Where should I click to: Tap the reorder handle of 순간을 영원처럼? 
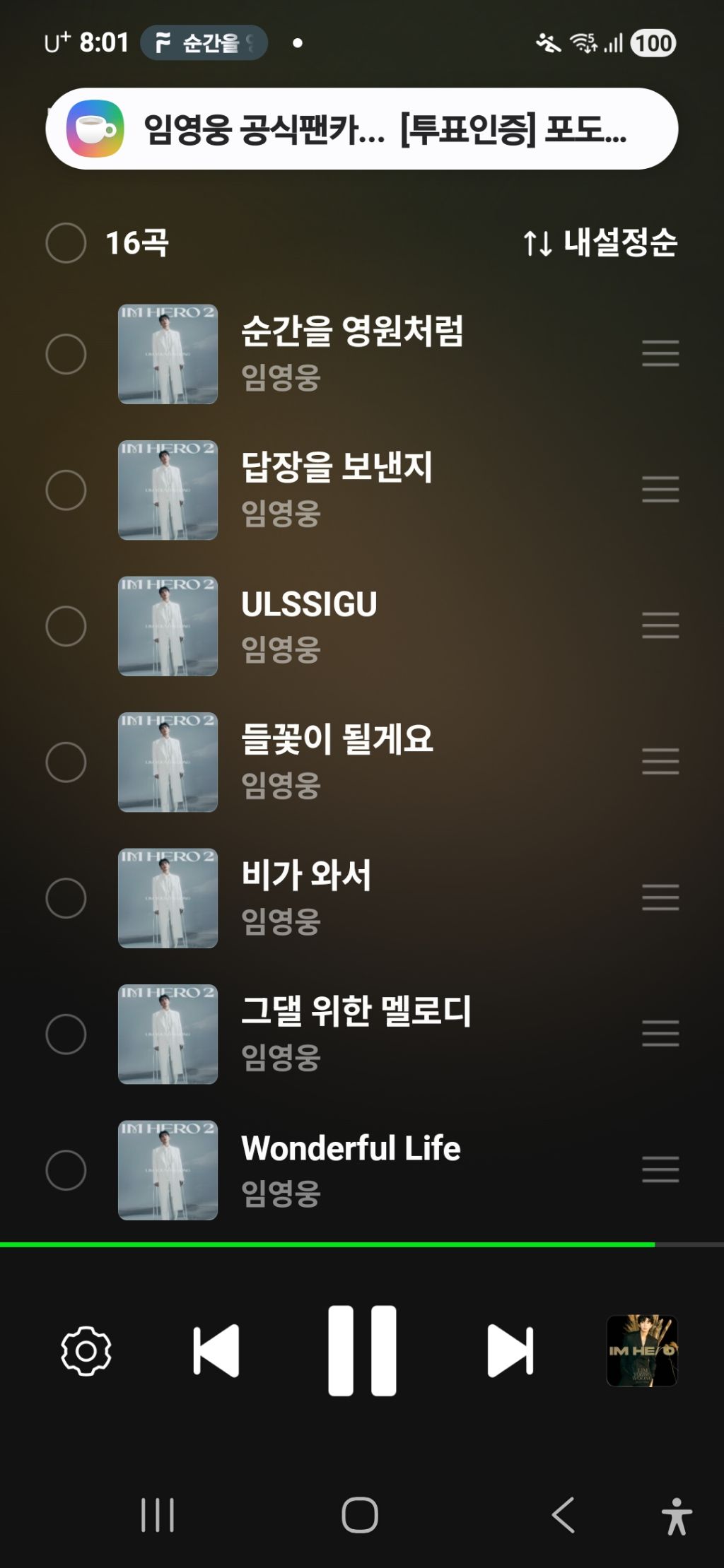click(660, 353)
